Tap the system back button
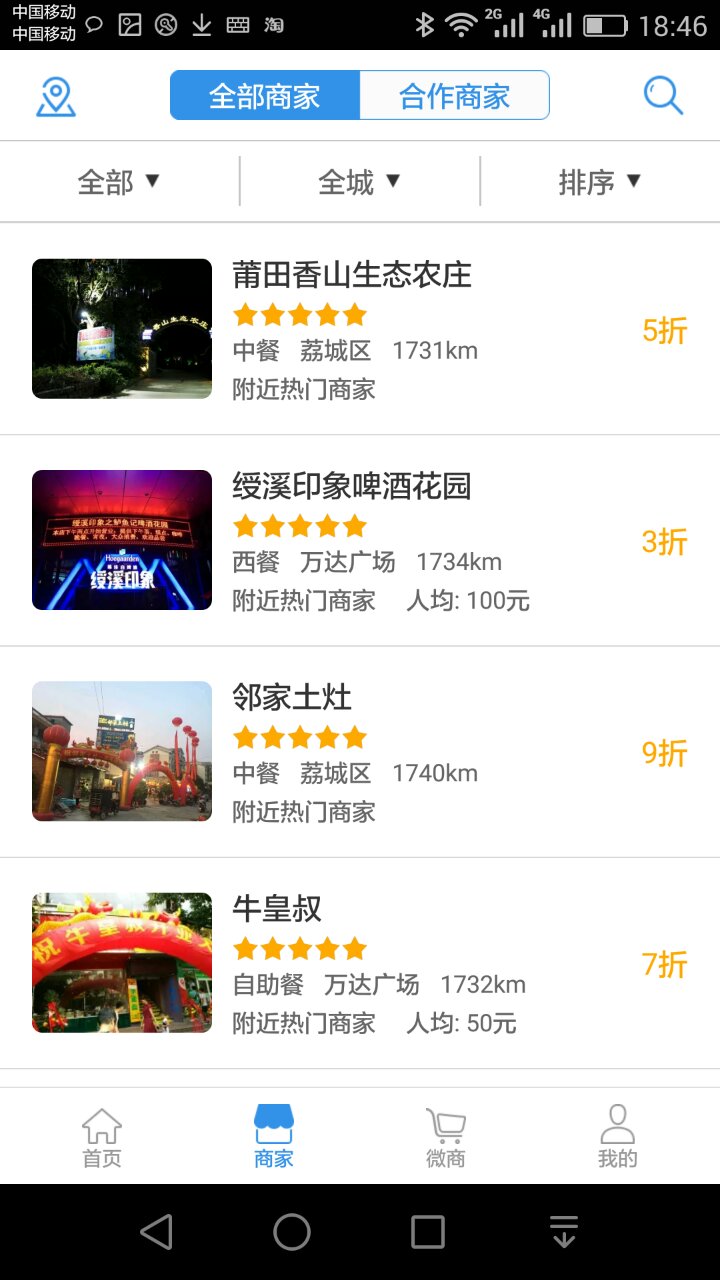Viewport: 720px width, 1280px height. coord(157,1232)
